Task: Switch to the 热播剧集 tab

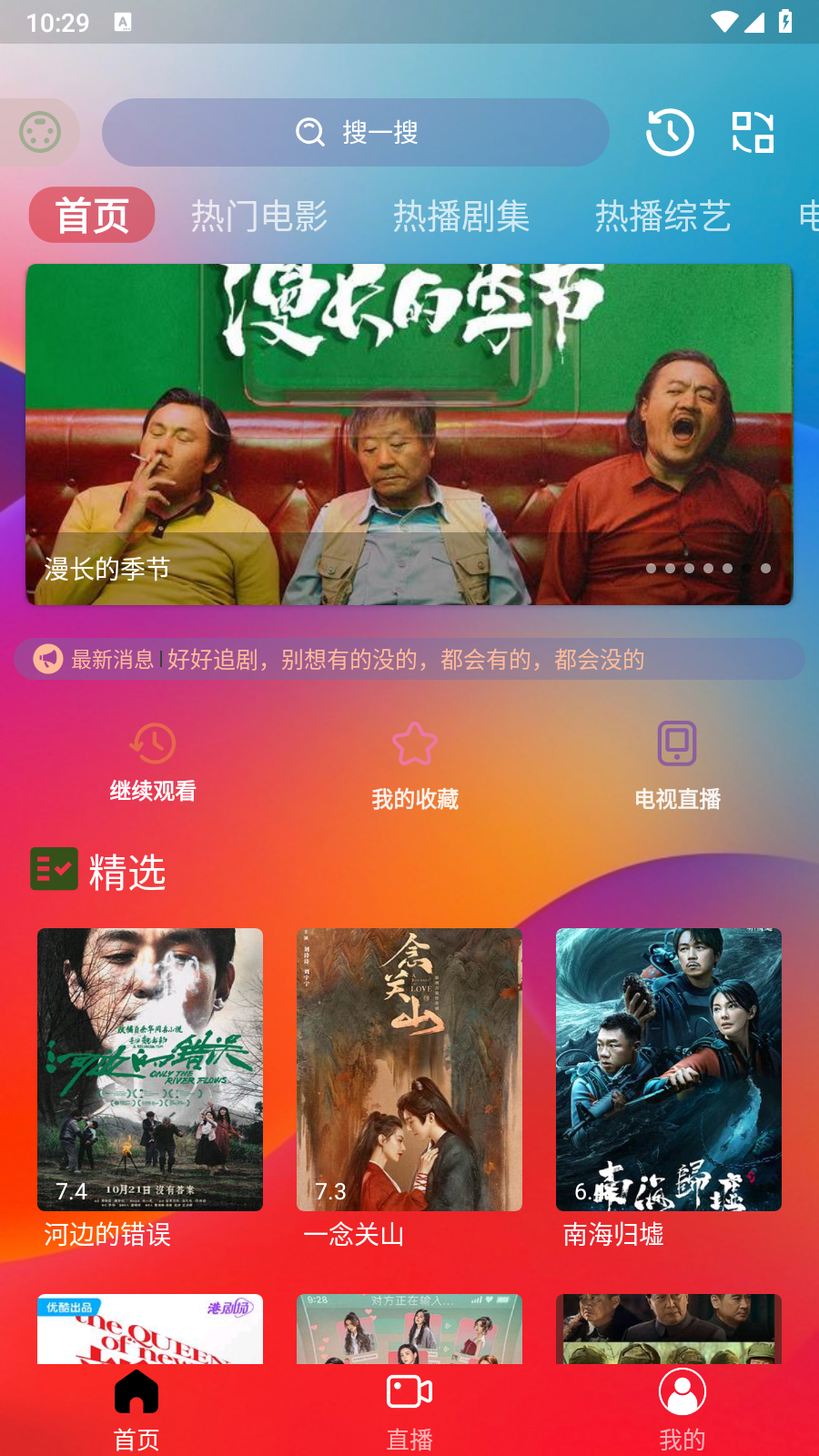Action: point(460,217)
